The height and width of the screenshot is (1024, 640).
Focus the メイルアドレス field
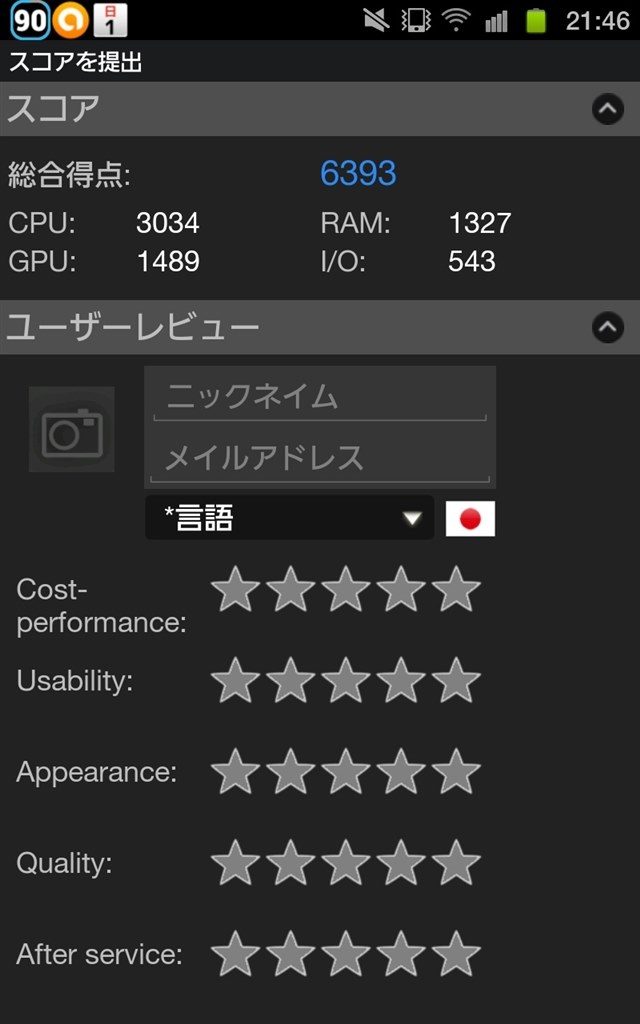coord(320,457)
